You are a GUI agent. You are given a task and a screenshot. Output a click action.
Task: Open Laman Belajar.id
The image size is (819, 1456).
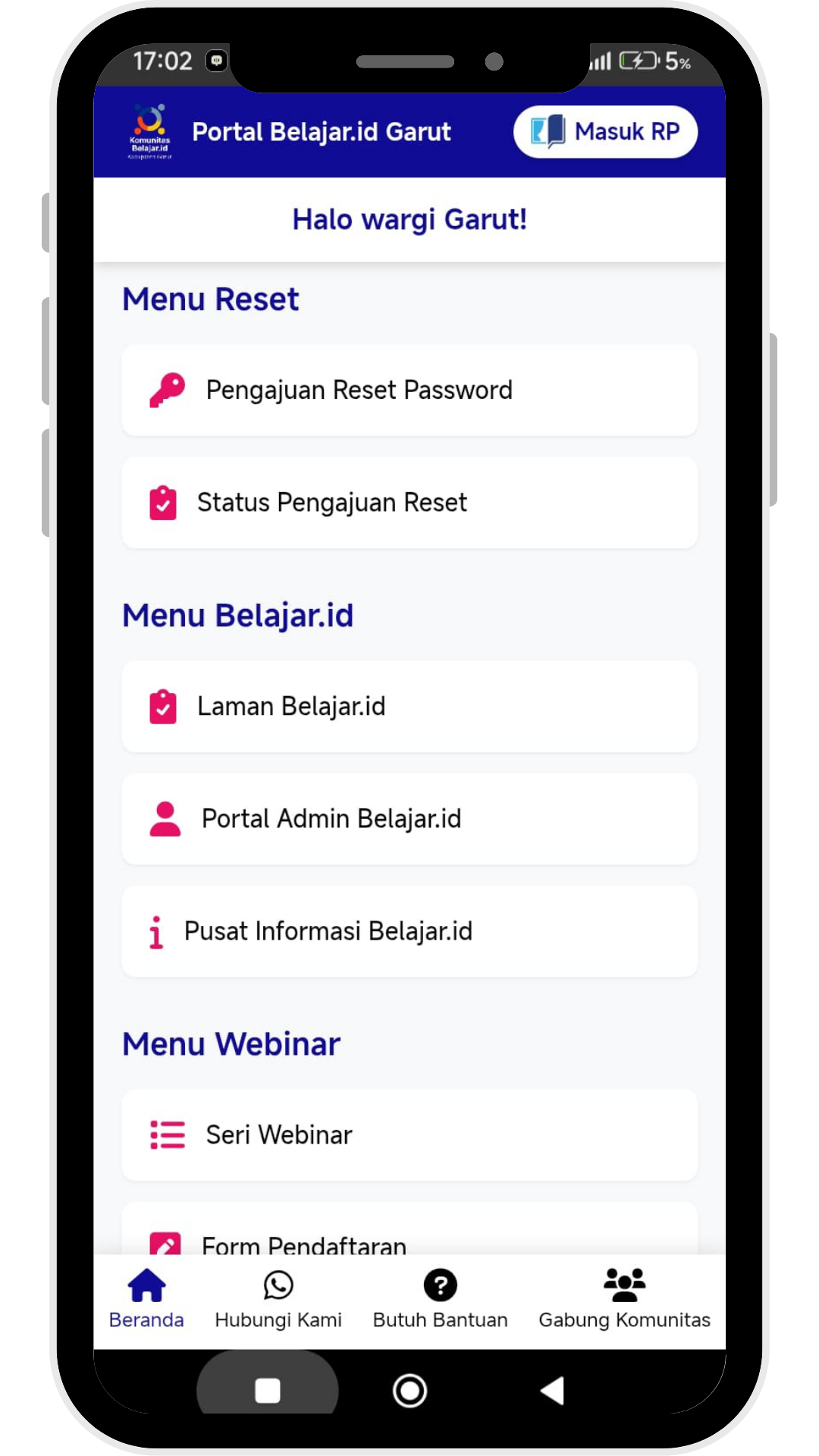[x=409, y=707]
